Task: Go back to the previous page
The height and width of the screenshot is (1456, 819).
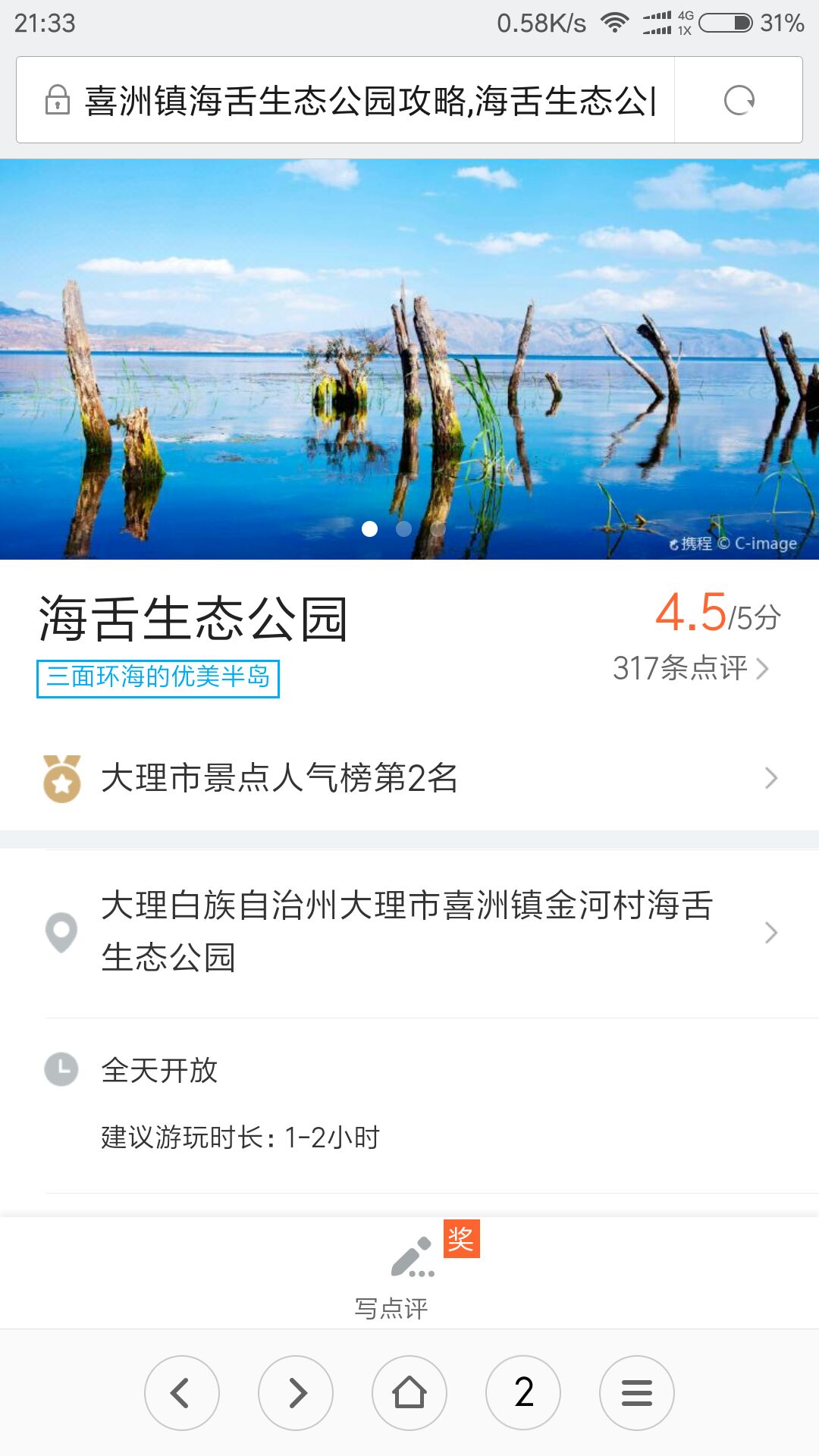Action: 182,1393
